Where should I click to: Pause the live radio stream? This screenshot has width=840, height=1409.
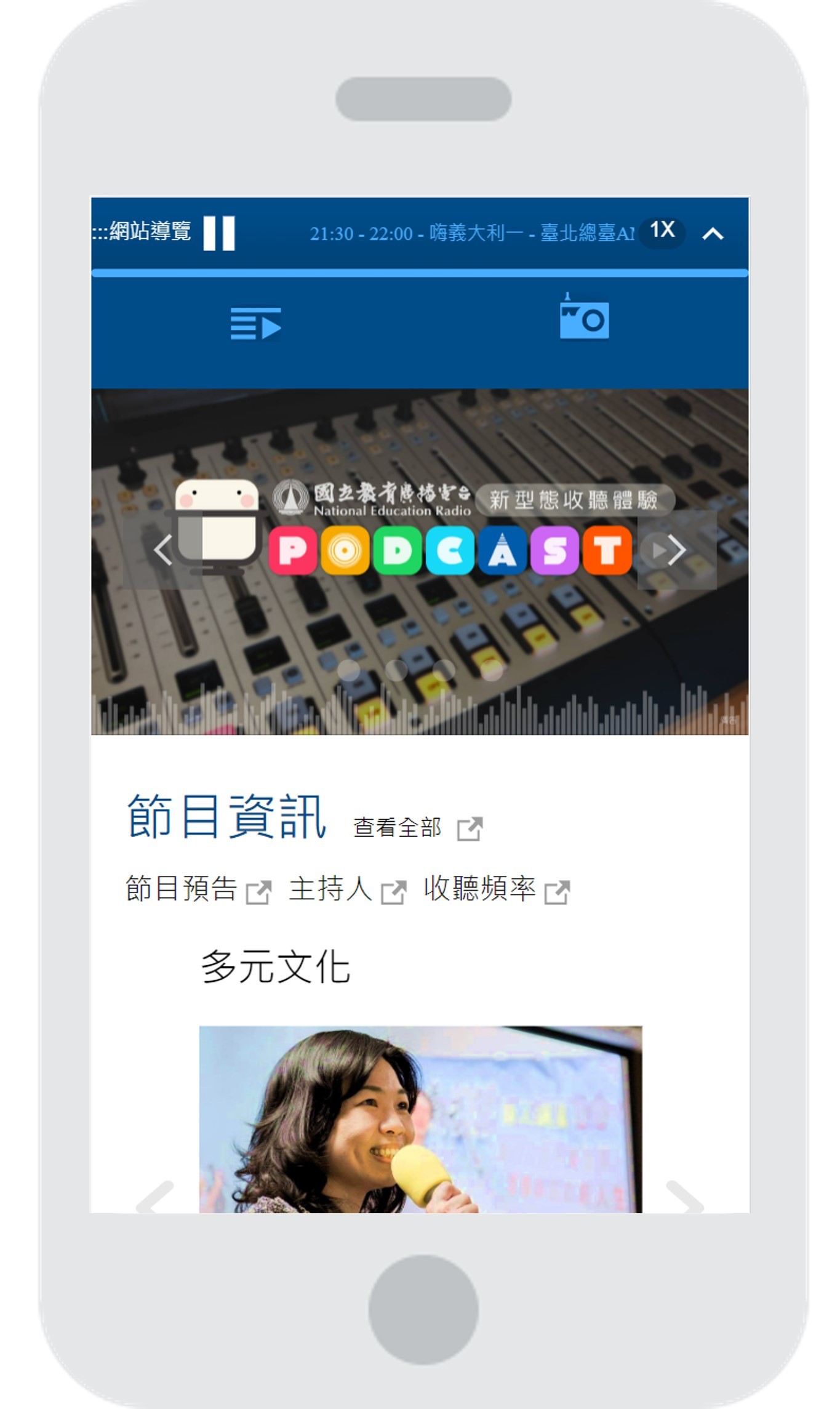[x=219, y=233]
